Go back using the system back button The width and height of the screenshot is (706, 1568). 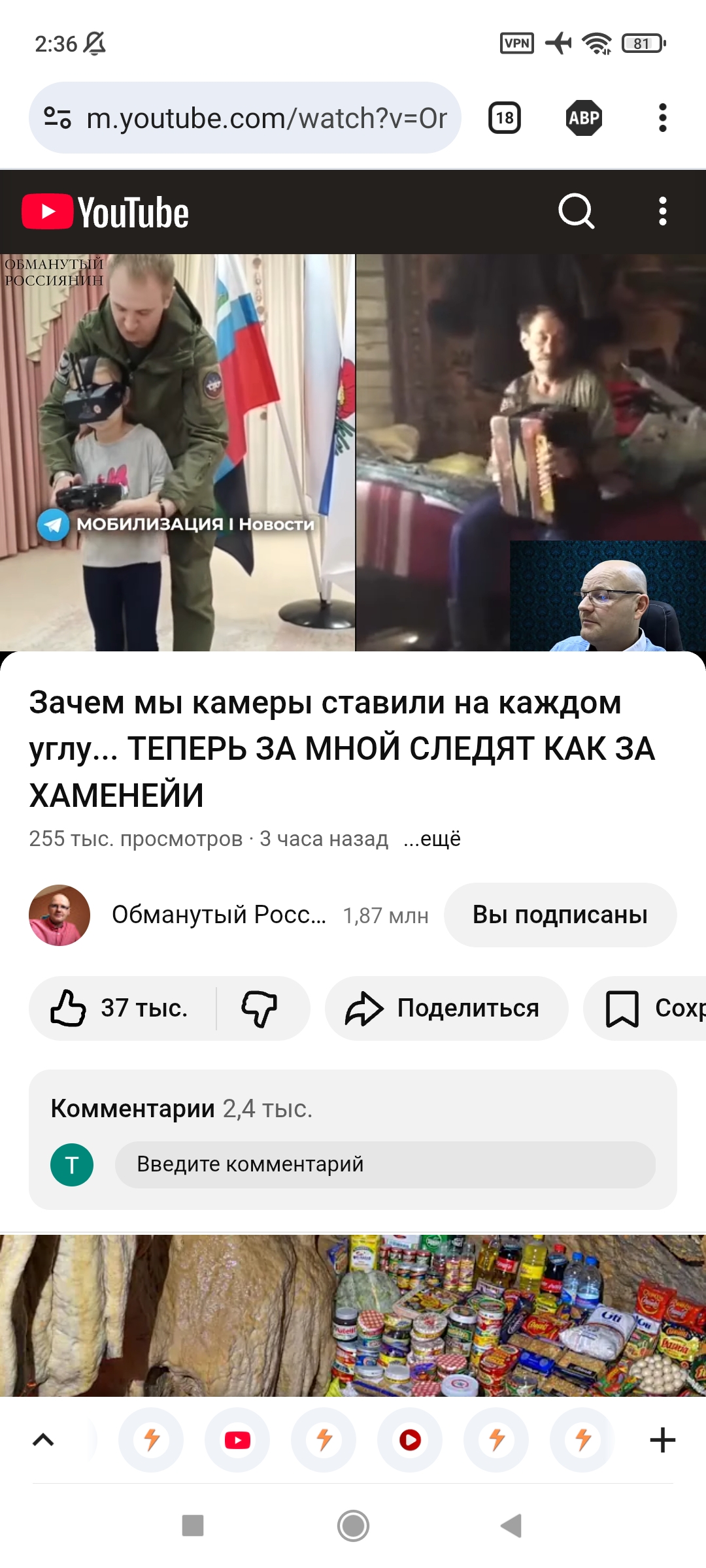point(511,1526)
